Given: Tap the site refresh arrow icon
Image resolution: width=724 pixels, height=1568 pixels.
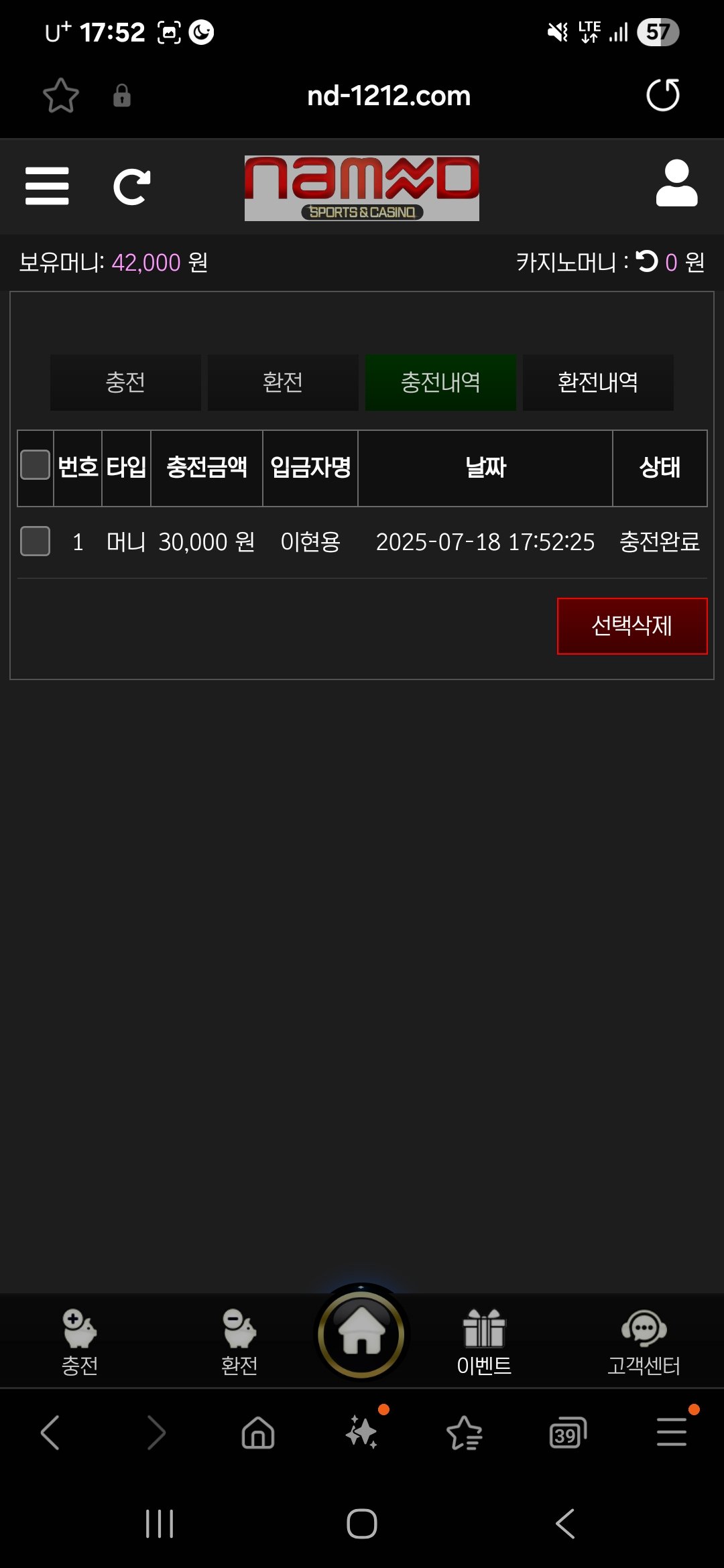Looking at the screenshot, I should point(131,186).
